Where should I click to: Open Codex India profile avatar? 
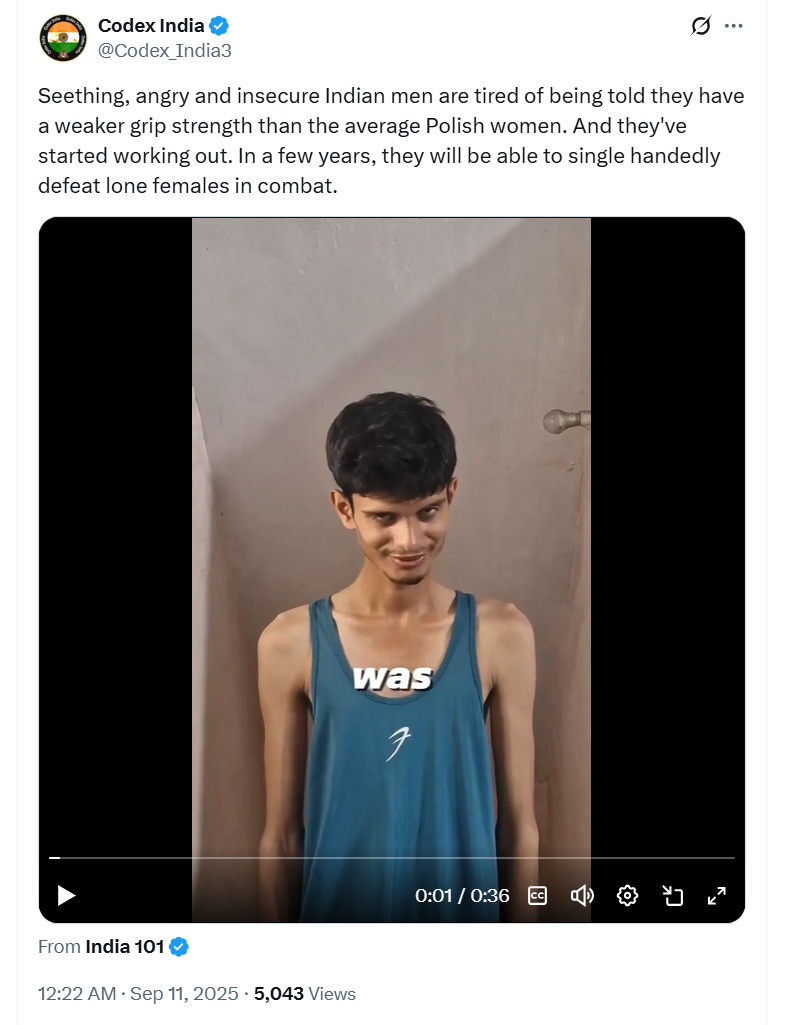click(63, 38)
